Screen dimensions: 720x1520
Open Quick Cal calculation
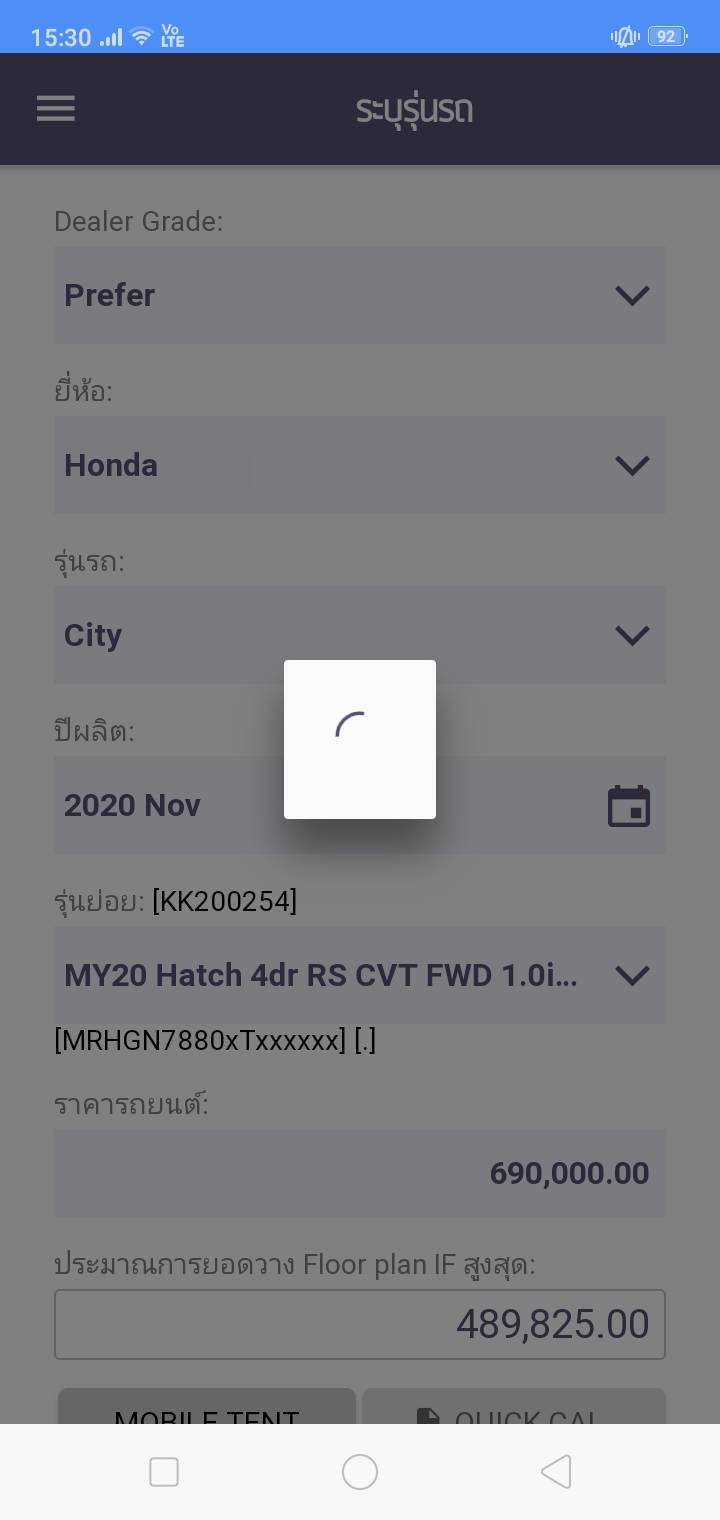tap(514, 1406)
